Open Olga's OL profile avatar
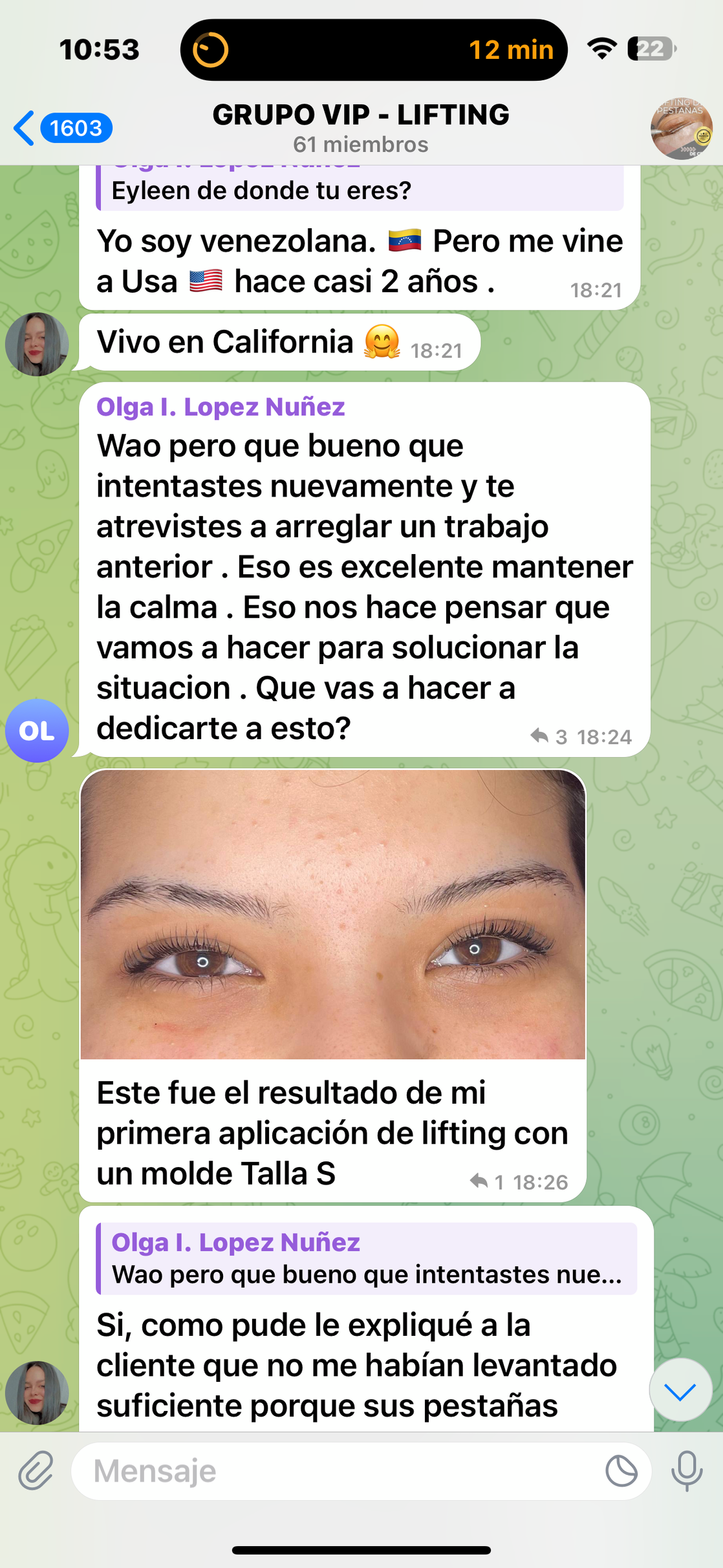The width and height of the screenshot is (723, 1568). [x=37, y=731]
